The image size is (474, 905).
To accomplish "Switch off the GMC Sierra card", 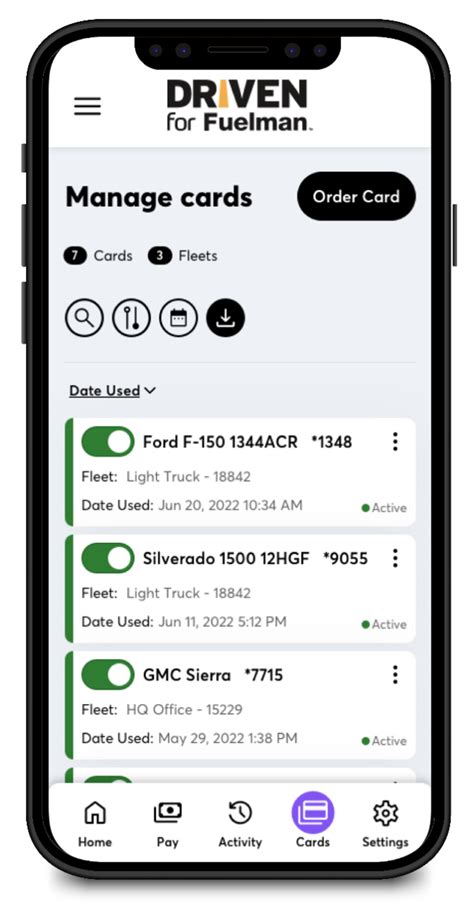I will [x=108, y=675].
